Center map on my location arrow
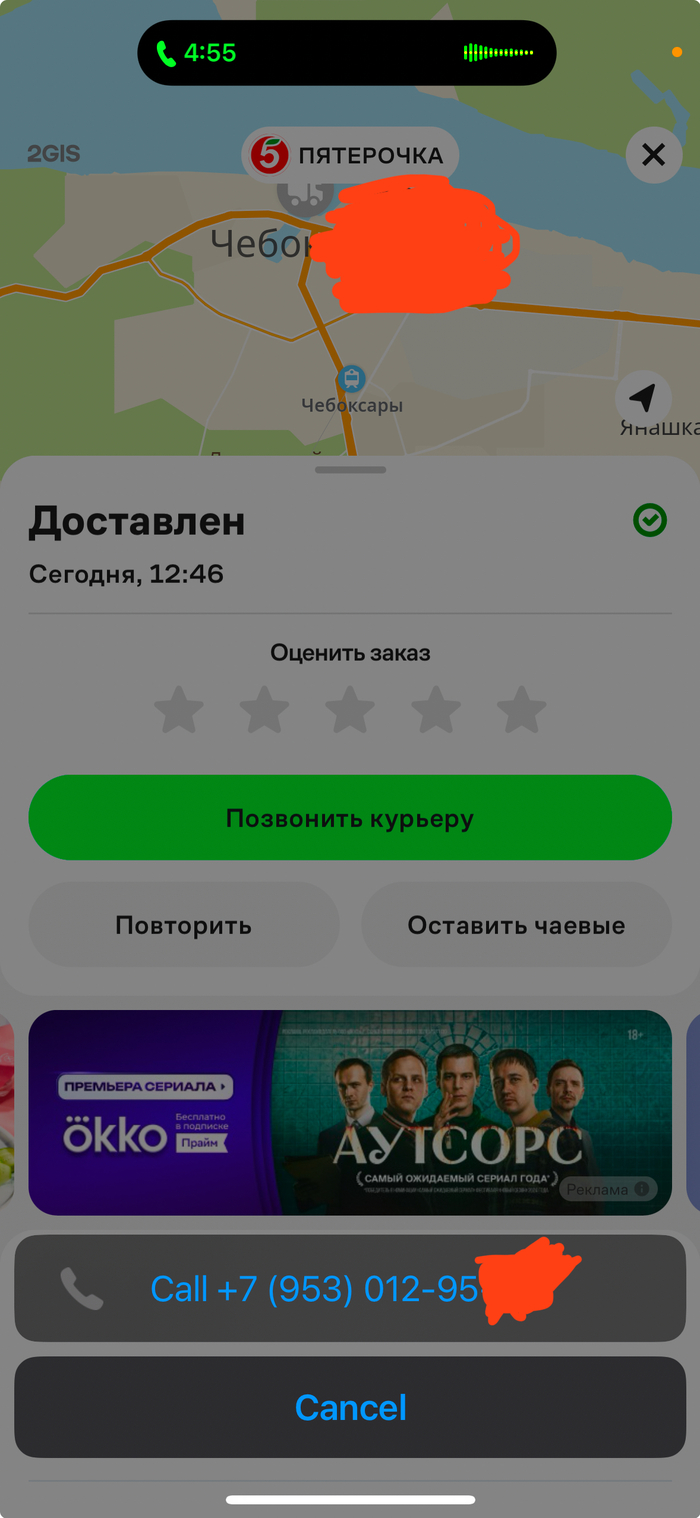 tap(643, 398)
